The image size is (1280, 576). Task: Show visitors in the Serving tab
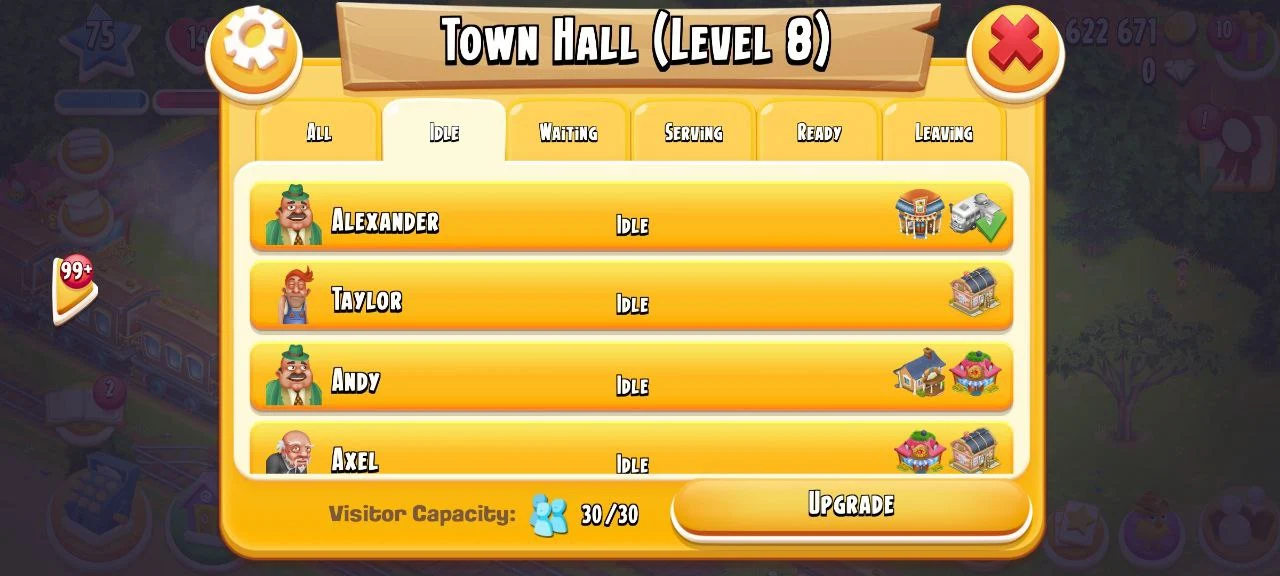(x=693, y=133)
